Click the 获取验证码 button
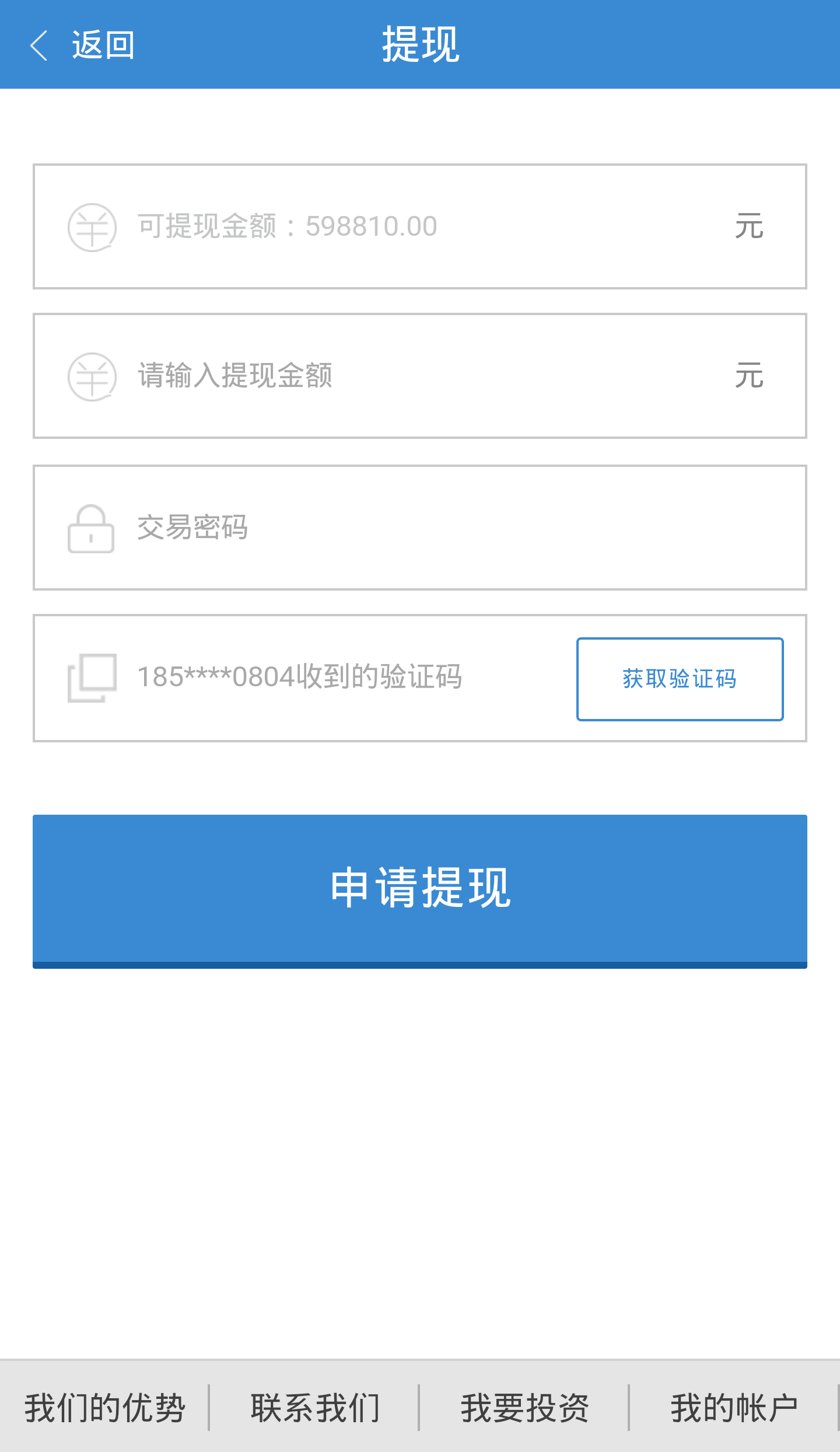 (x=680, y=679)
